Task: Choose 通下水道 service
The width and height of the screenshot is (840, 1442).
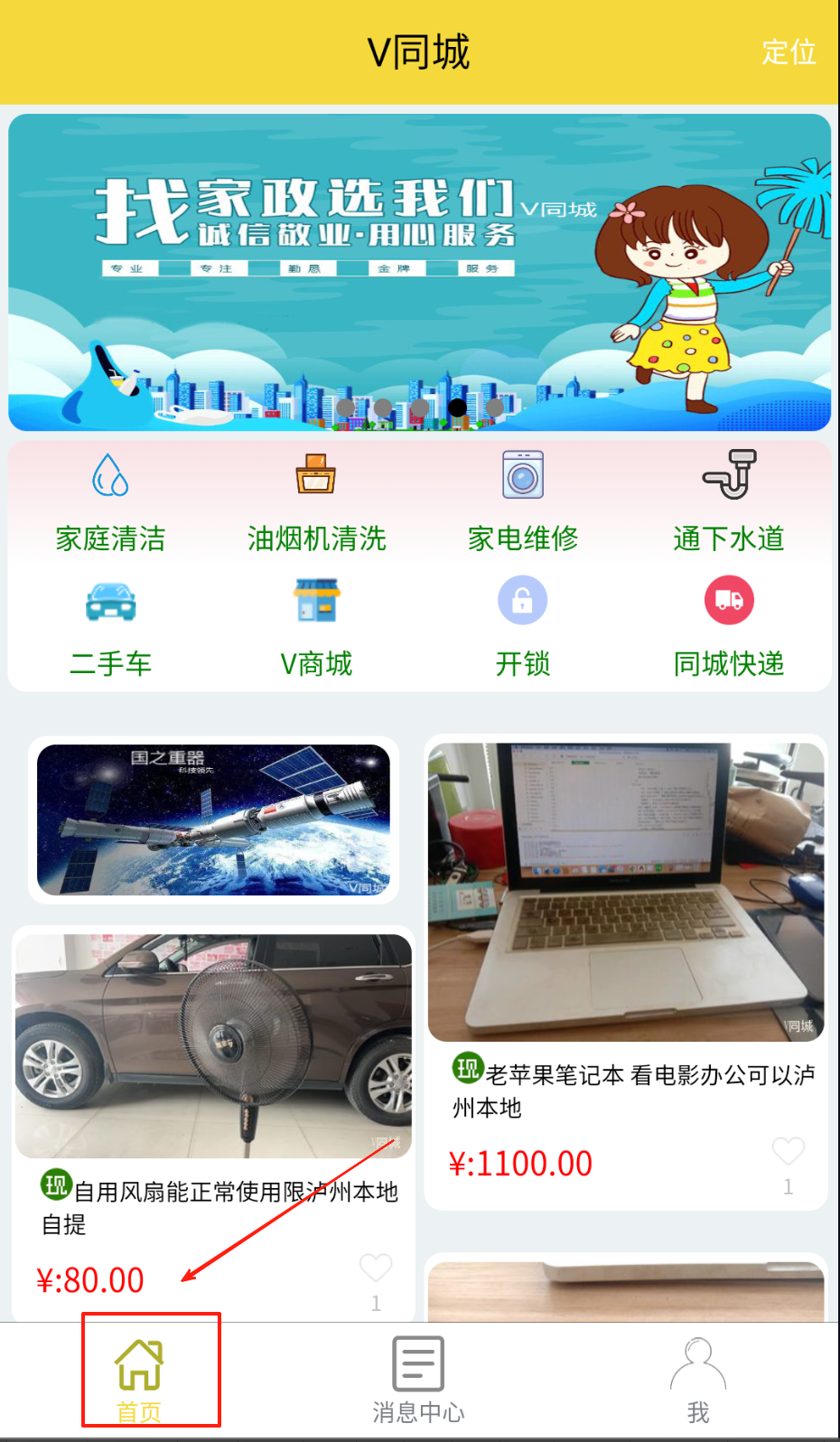Action: (729, 503)
